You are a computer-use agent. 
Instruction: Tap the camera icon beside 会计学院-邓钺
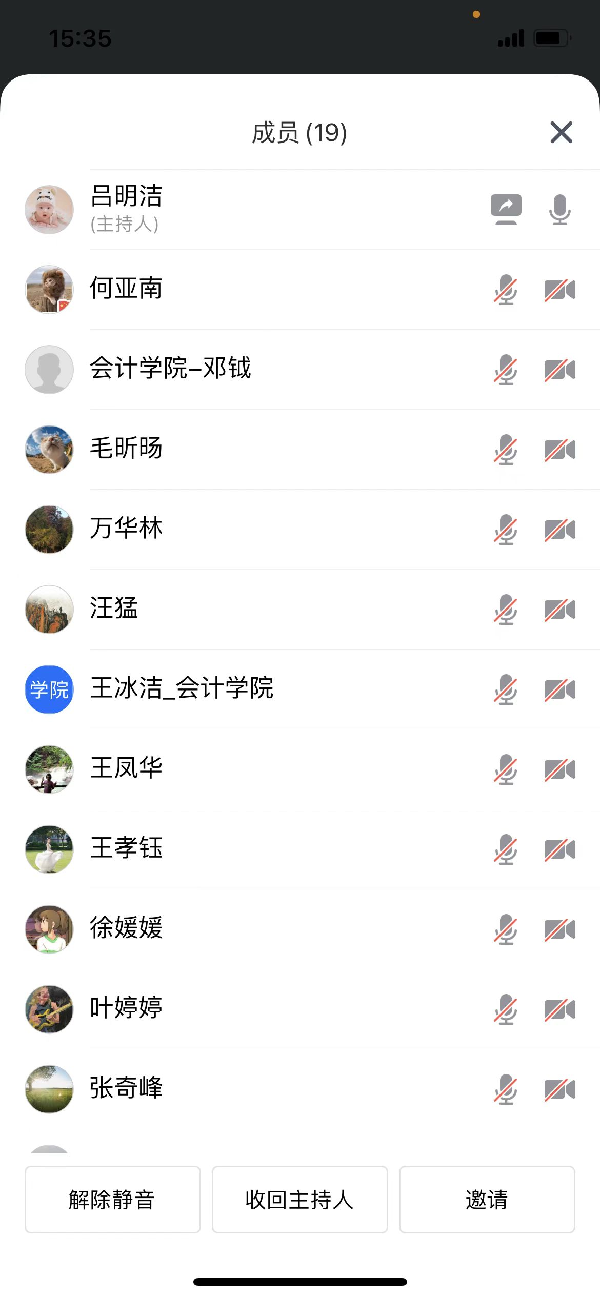560,369
